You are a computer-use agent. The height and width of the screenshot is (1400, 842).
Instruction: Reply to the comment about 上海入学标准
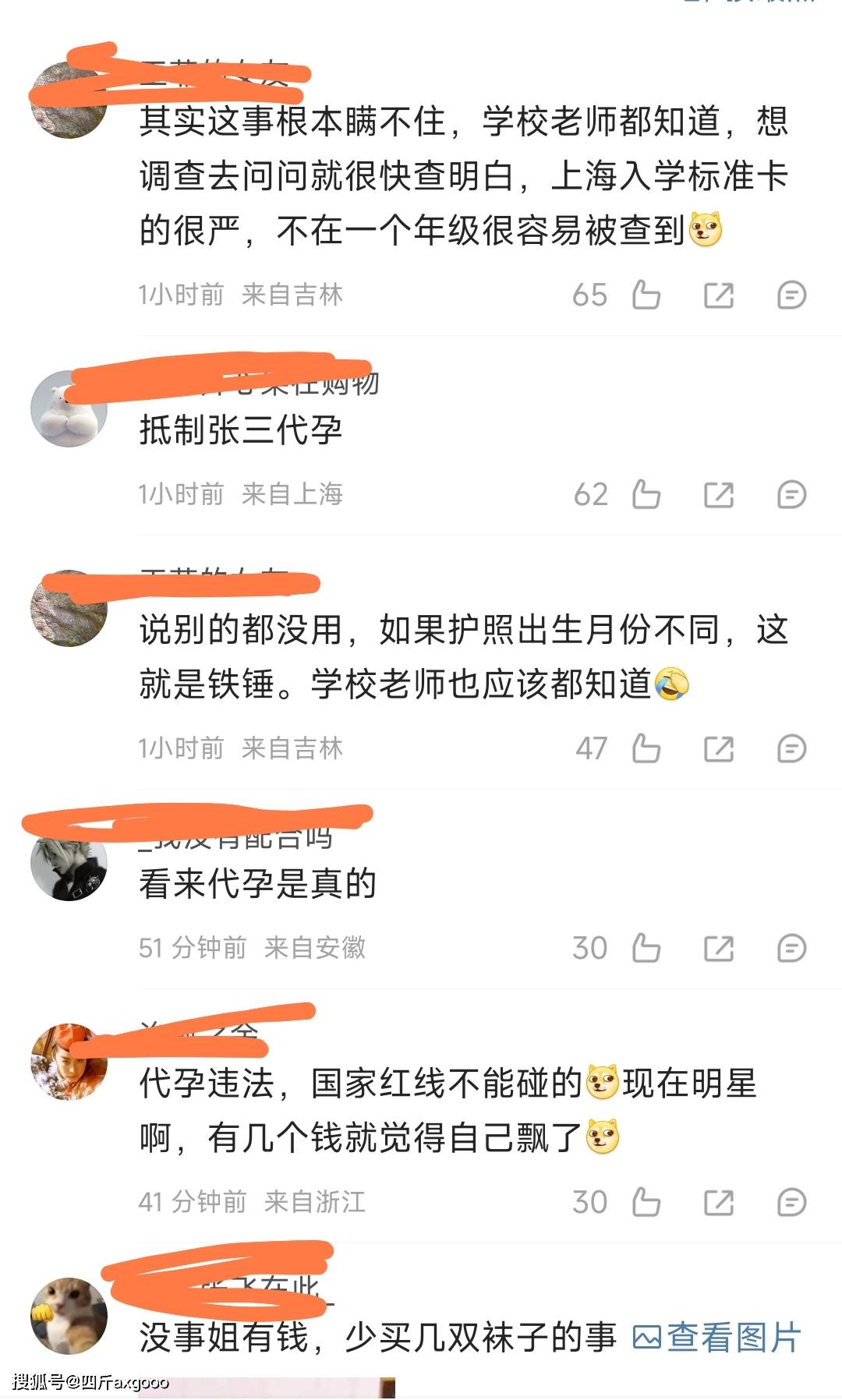click(791, 295)
